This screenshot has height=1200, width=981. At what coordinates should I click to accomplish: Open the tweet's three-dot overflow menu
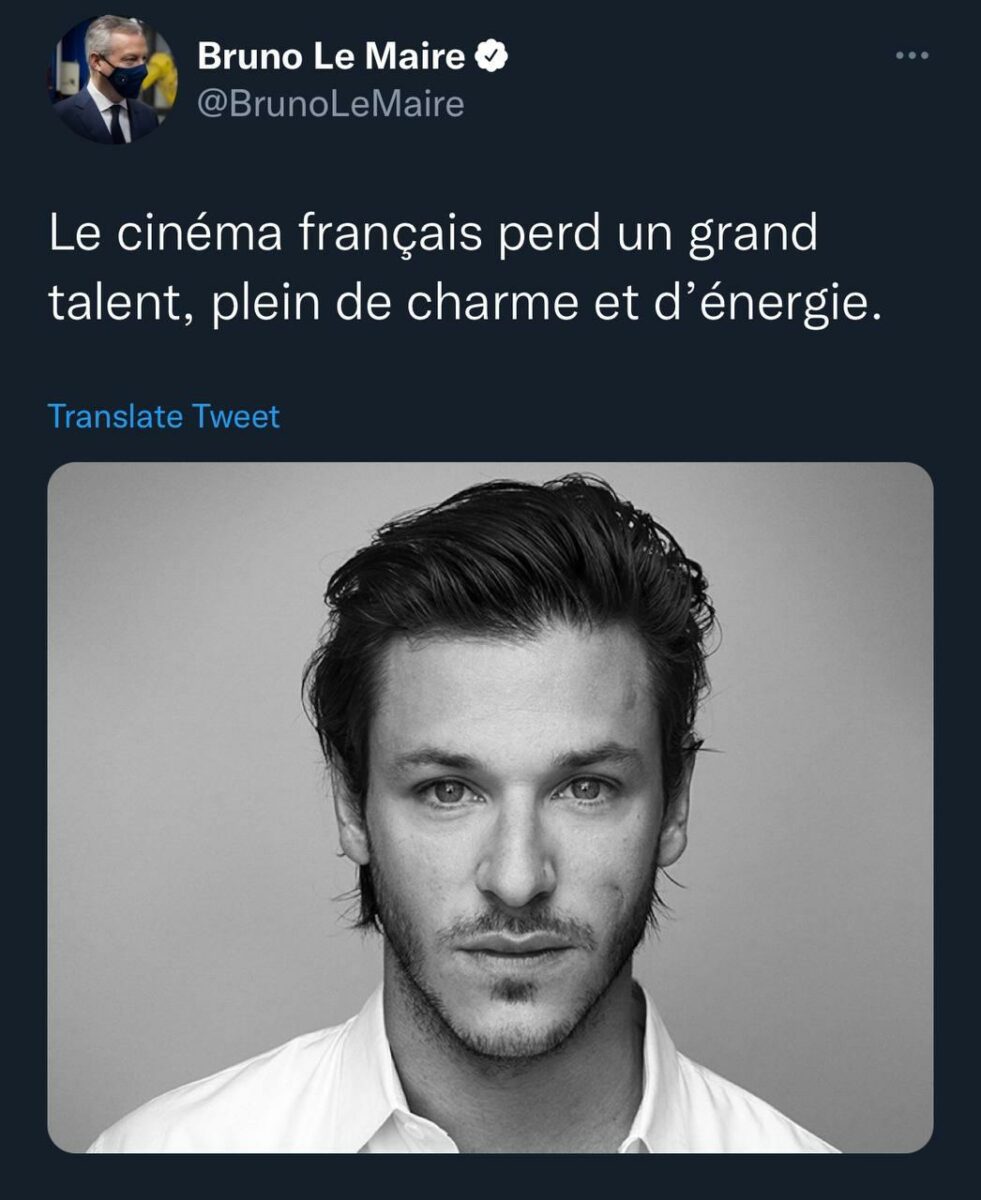click(911, 56)
